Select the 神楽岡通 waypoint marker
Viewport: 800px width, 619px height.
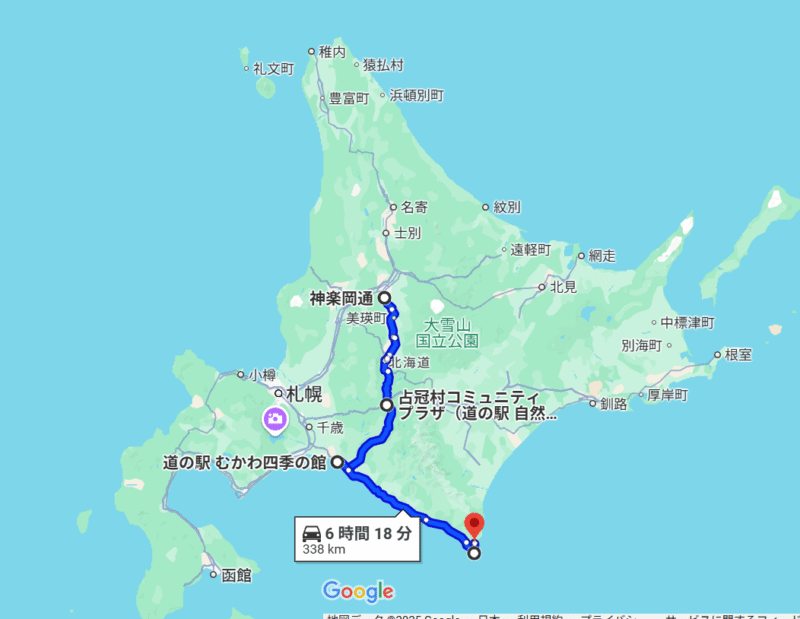coord(384,298)
